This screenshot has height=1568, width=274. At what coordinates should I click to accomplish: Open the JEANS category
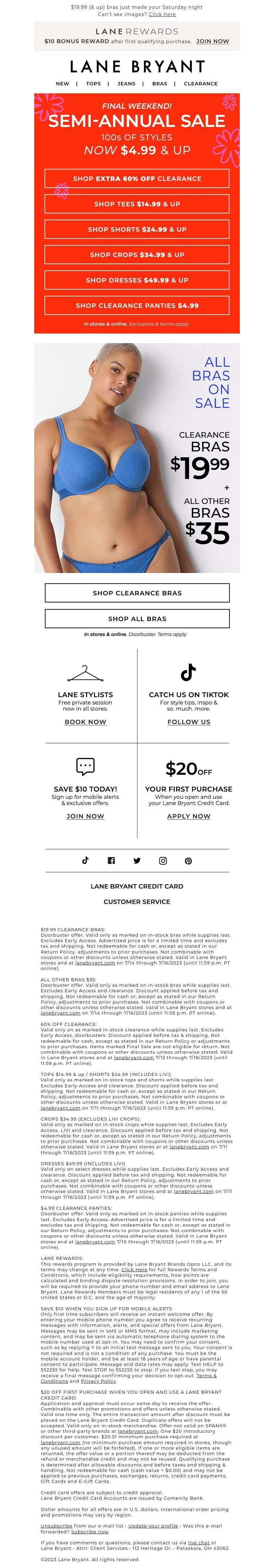[126, 83]
